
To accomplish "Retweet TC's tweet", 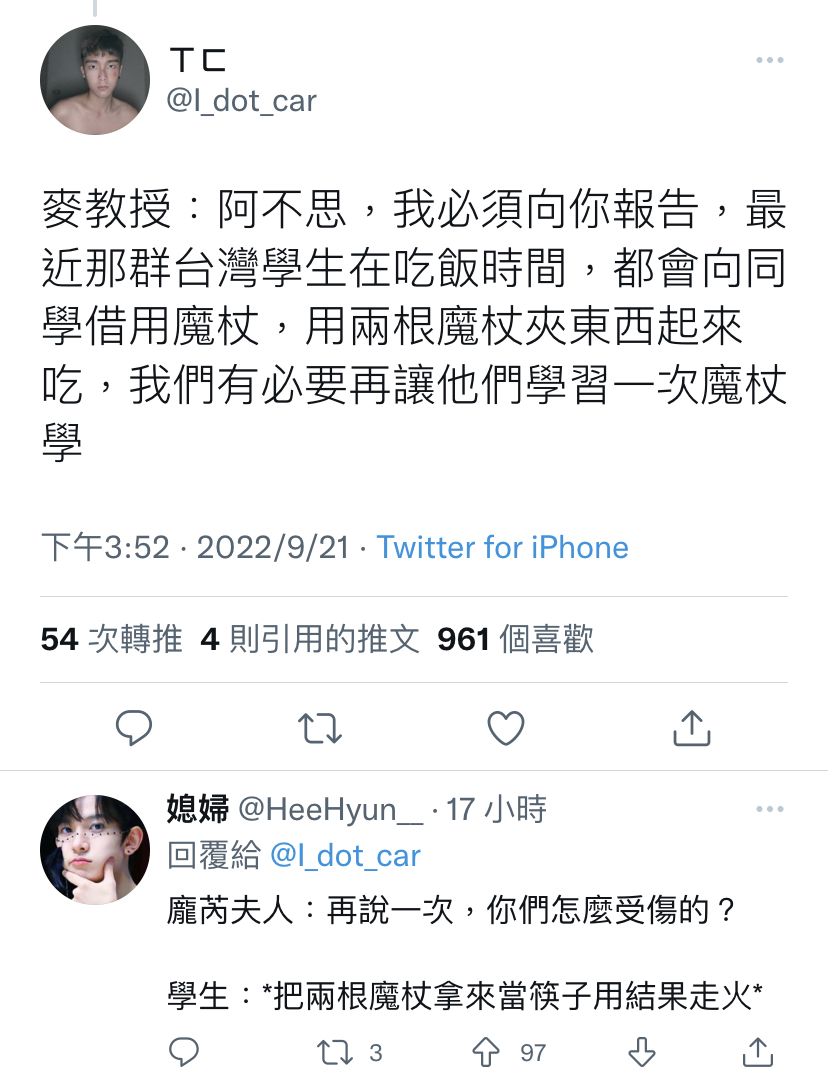I will click(x=320, y=728).
